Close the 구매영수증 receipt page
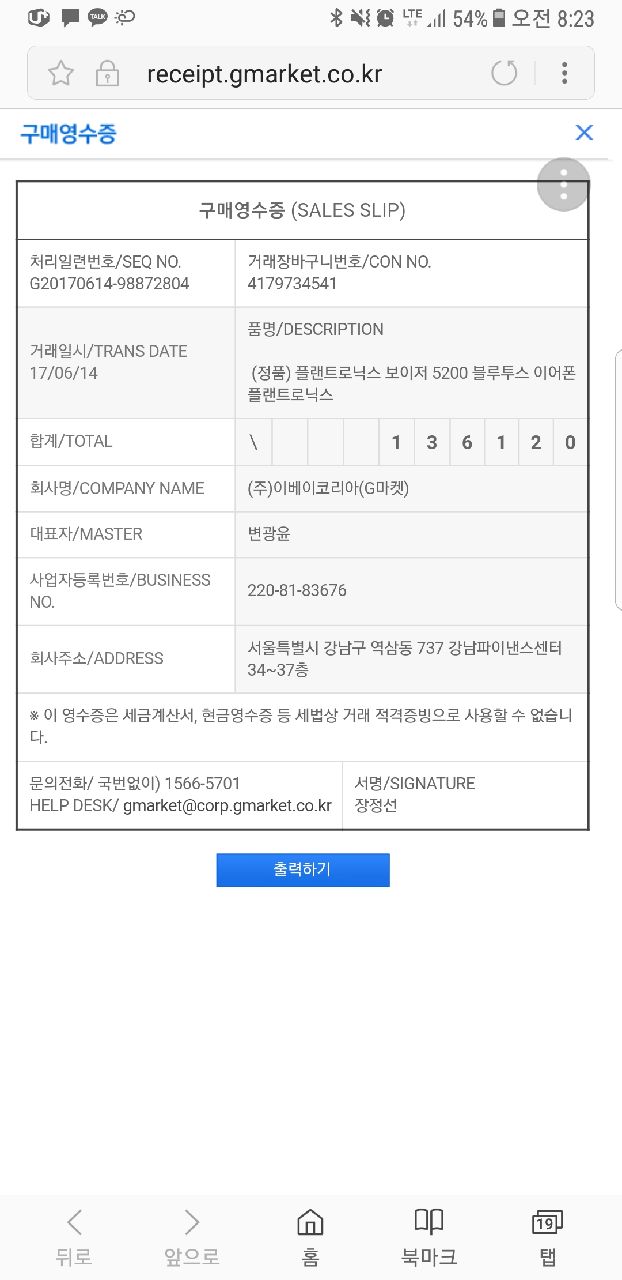622x1280 pixels. click(584, 133)
